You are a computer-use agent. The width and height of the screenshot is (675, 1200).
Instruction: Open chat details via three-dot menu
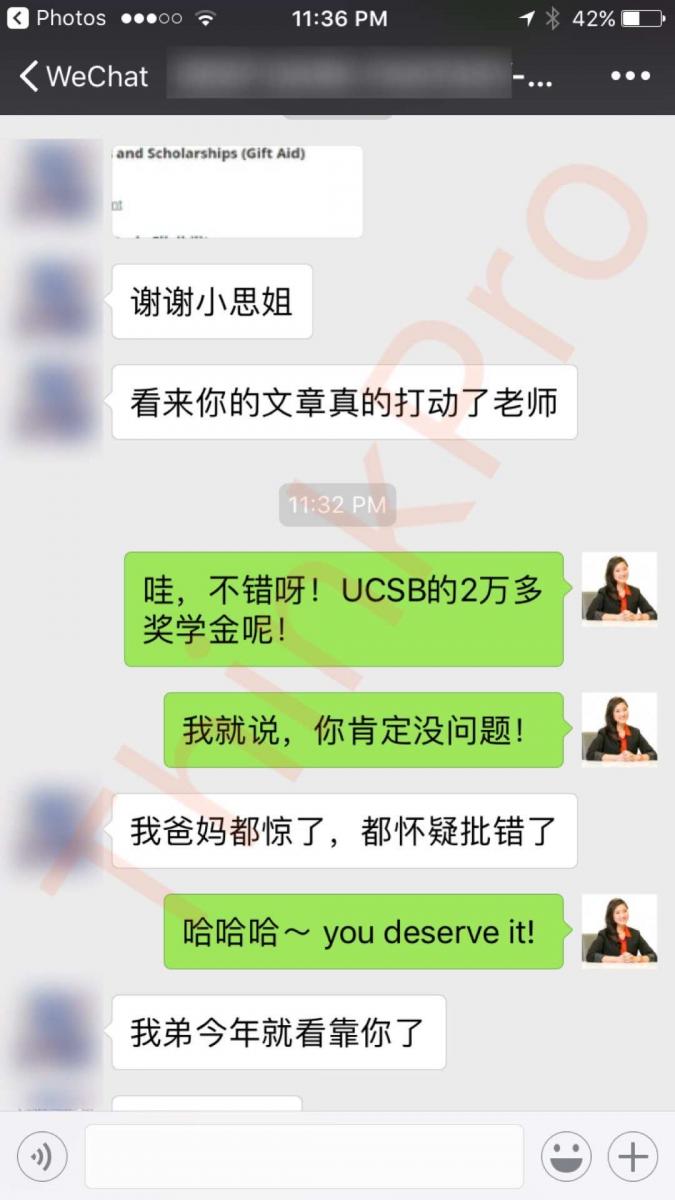(x=630, y=77)
